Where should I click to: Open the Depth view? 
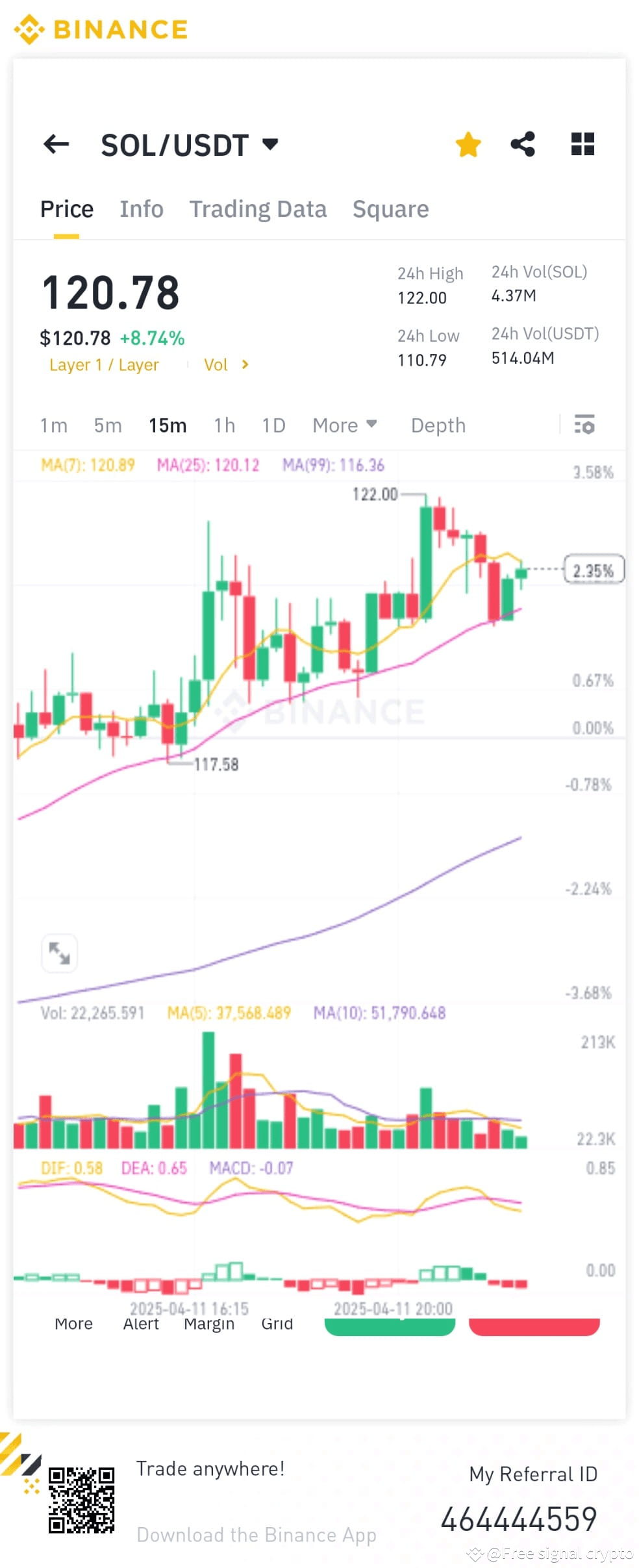point(438,425)
